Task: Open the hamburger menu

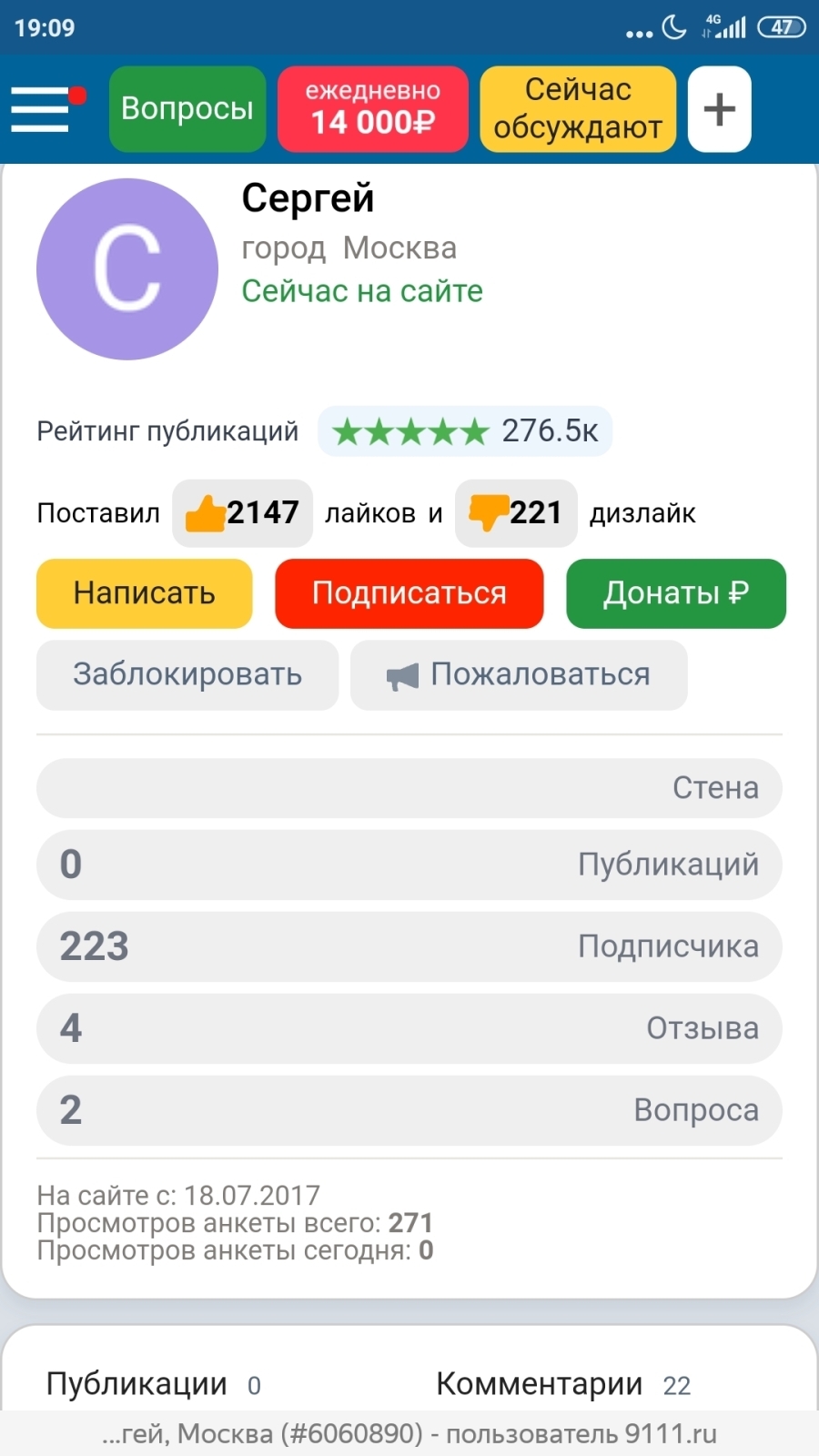Action: tap(40, 109)
